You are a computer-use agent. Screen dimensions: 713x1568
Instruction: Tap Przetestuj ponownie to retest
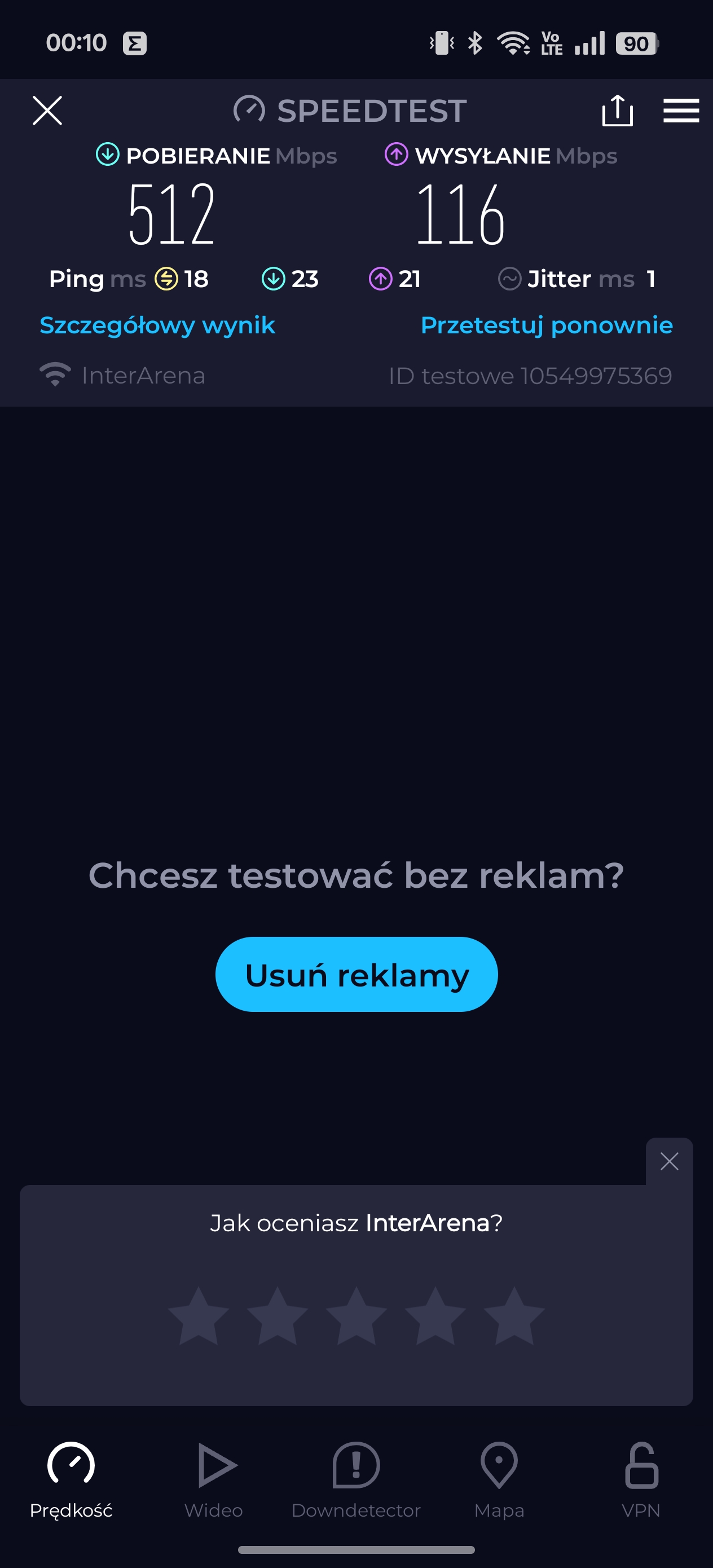[547, 325]
